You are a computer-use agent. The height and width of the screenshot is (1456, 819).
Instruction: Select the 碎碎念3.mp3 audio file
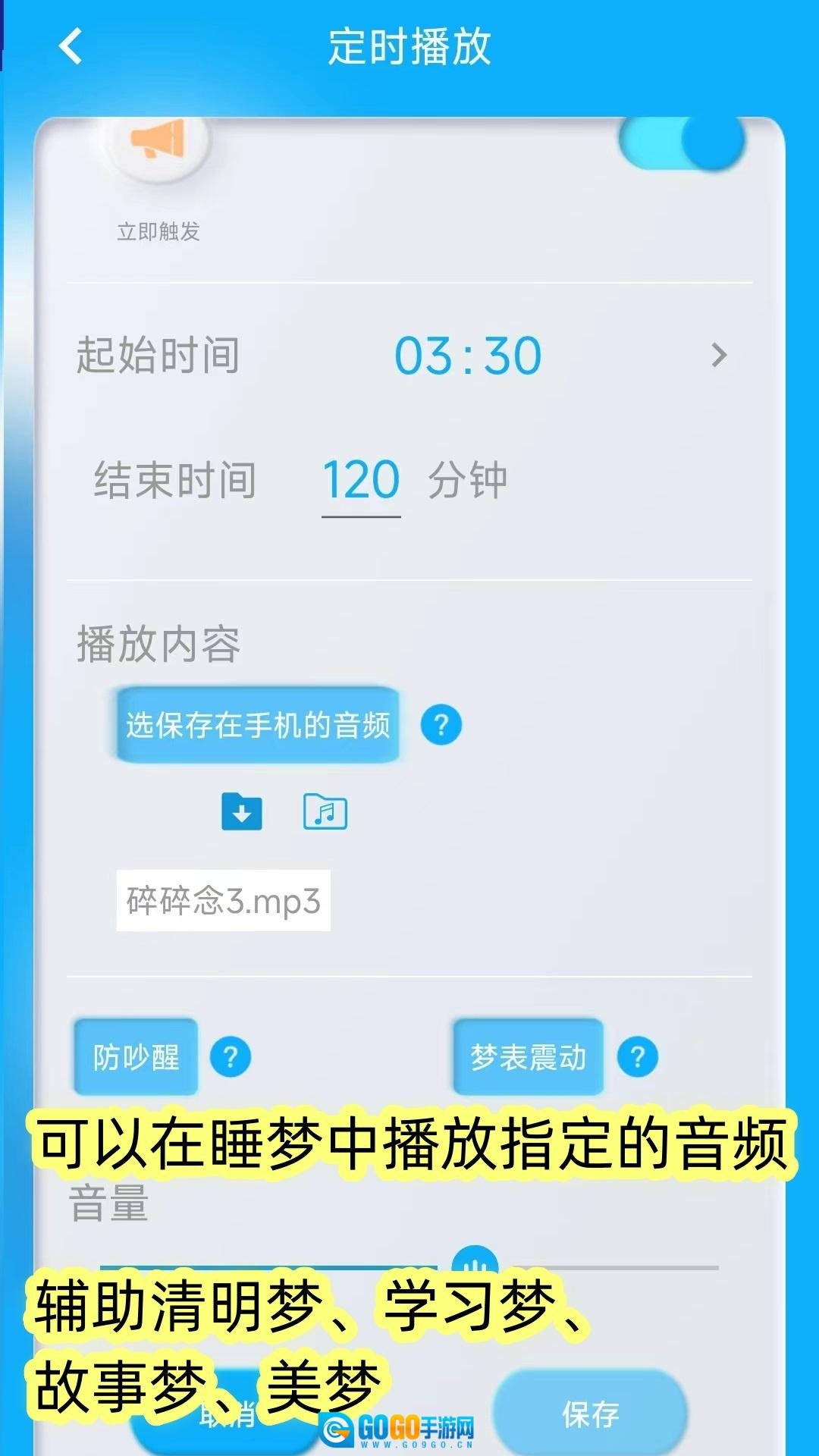pyautogui.click(x=223, y=901)
